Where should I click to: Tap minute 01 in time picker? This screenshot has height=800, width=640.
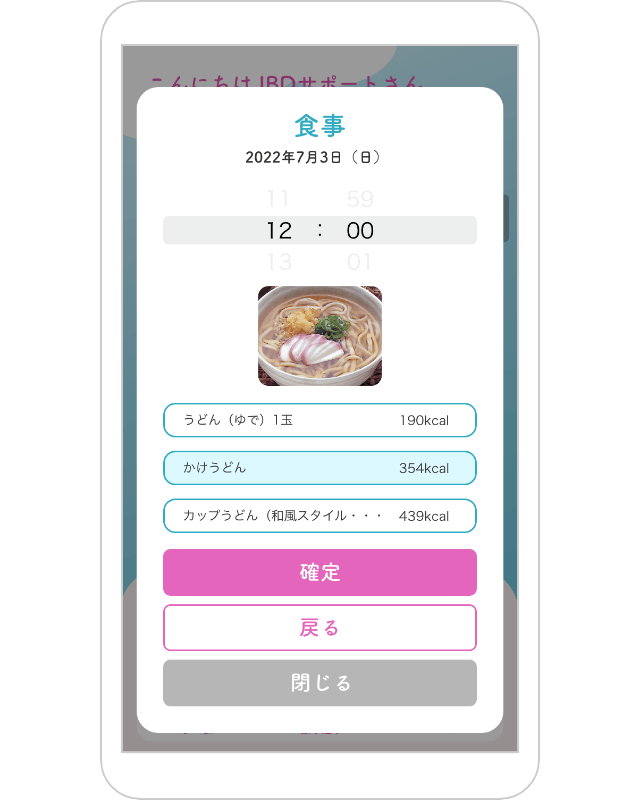pos(360,263)
